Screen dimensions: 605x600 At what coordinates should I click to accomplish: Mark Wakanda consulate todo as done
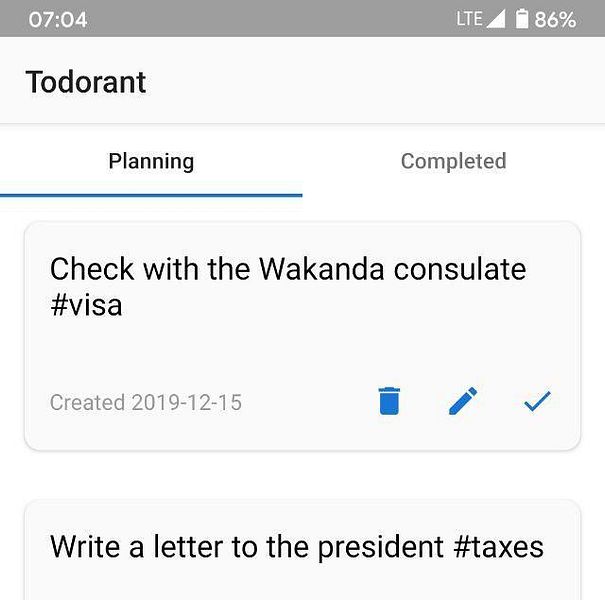(537, 402)
